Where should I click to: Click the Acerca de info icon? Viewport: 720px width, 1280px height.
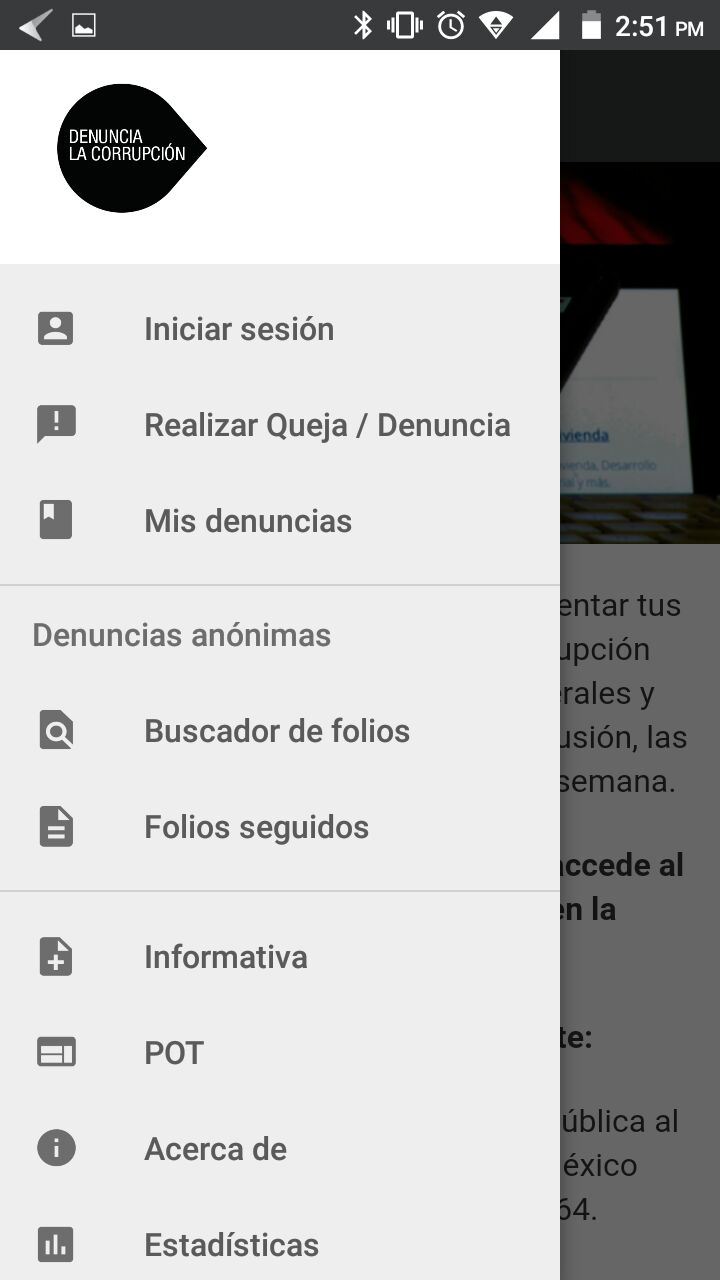tap(55, 1147)
